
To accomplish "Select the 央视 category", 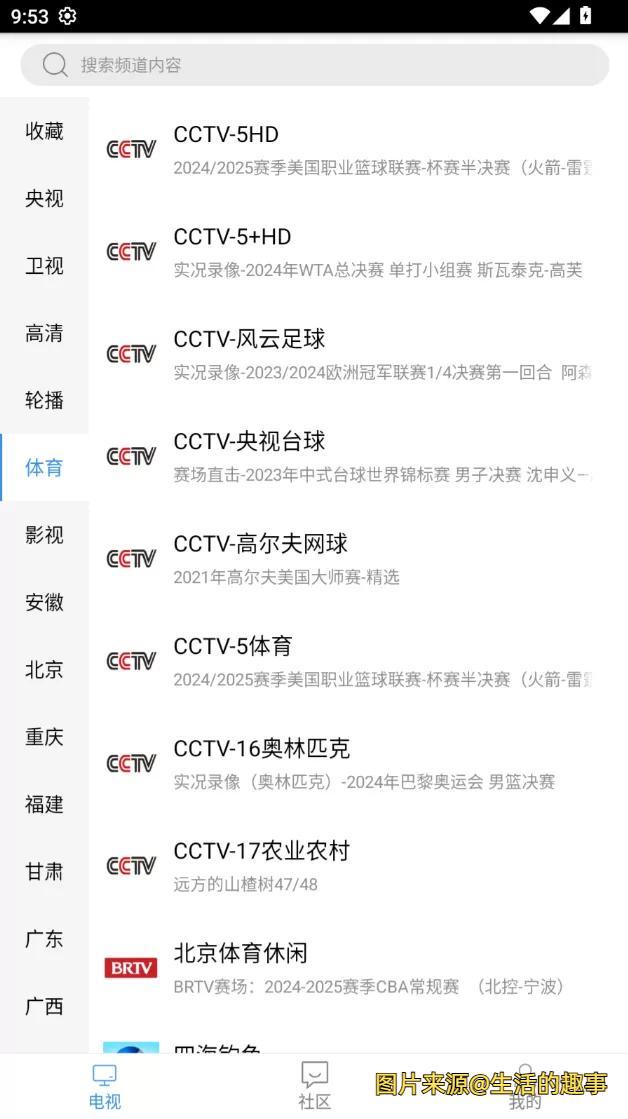I will point(44,199).
